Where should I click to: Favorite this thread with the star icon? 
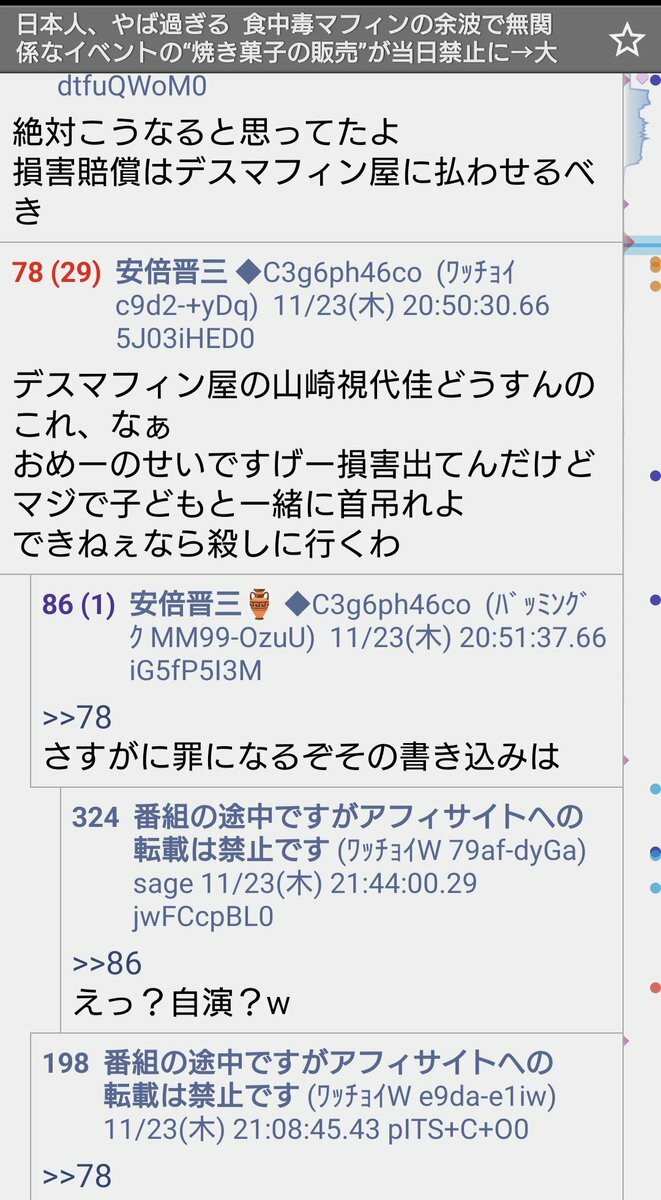(627, 39)
